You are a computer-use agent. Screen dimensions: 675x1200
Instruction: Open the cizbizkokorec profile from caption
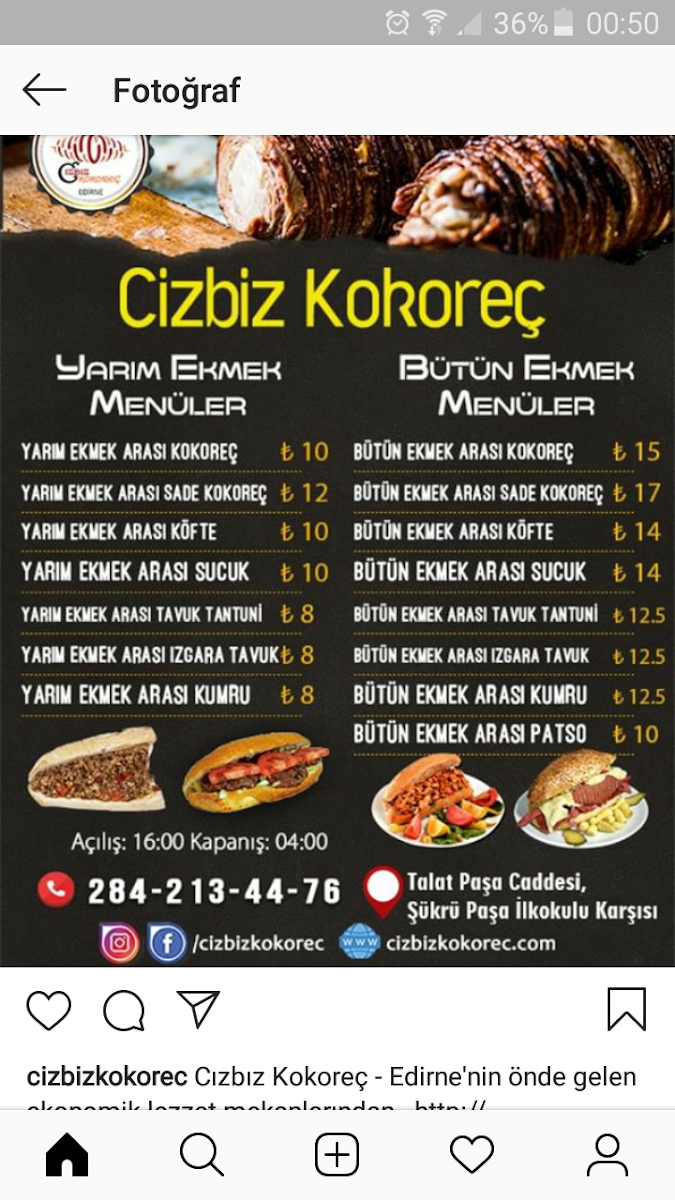(107, 1077)
